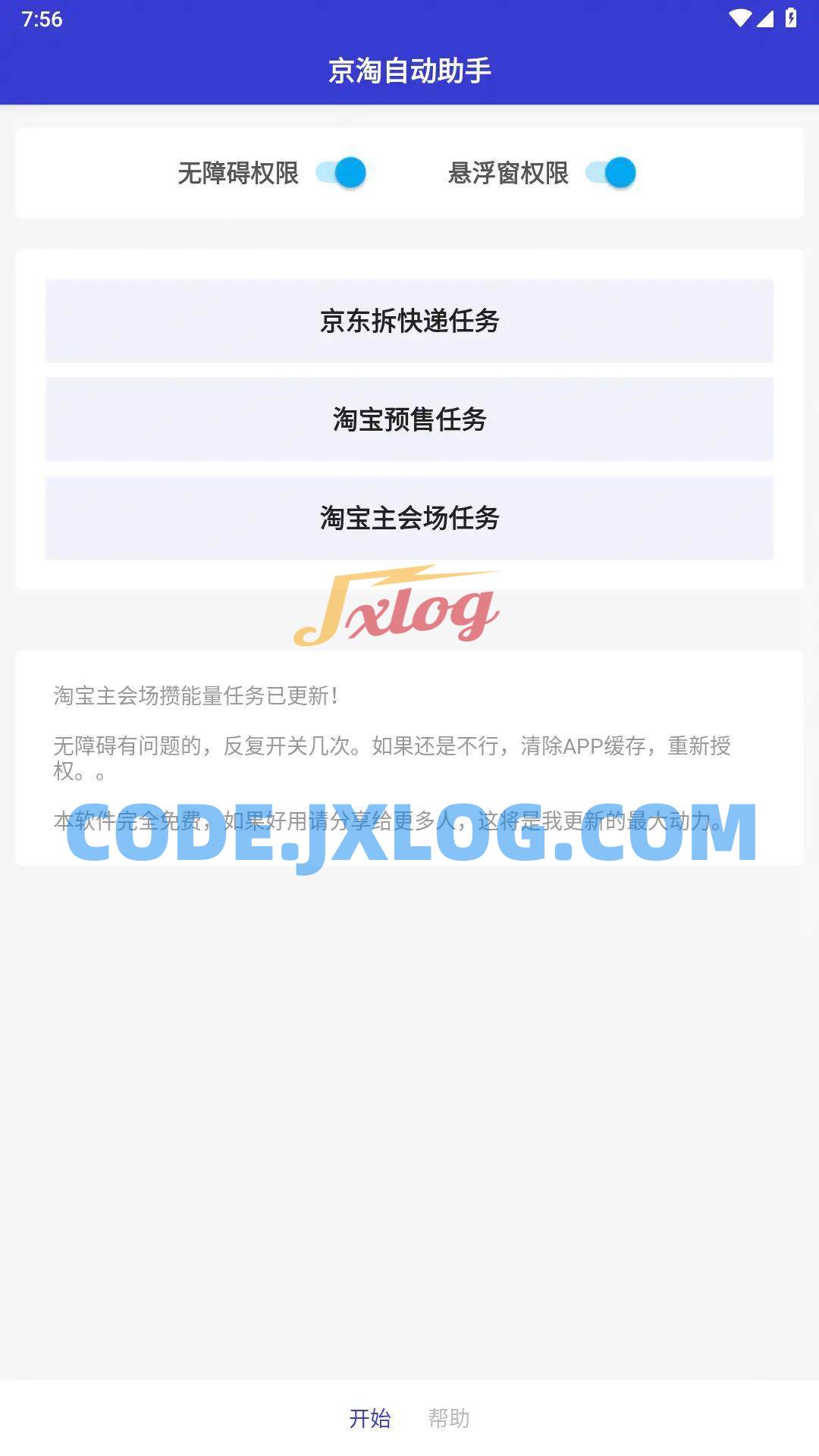The height and width of the screenshot is (1456, 819).
Task: Toggle the 悬浮窗权限 switch
Action: pos(611,173)
